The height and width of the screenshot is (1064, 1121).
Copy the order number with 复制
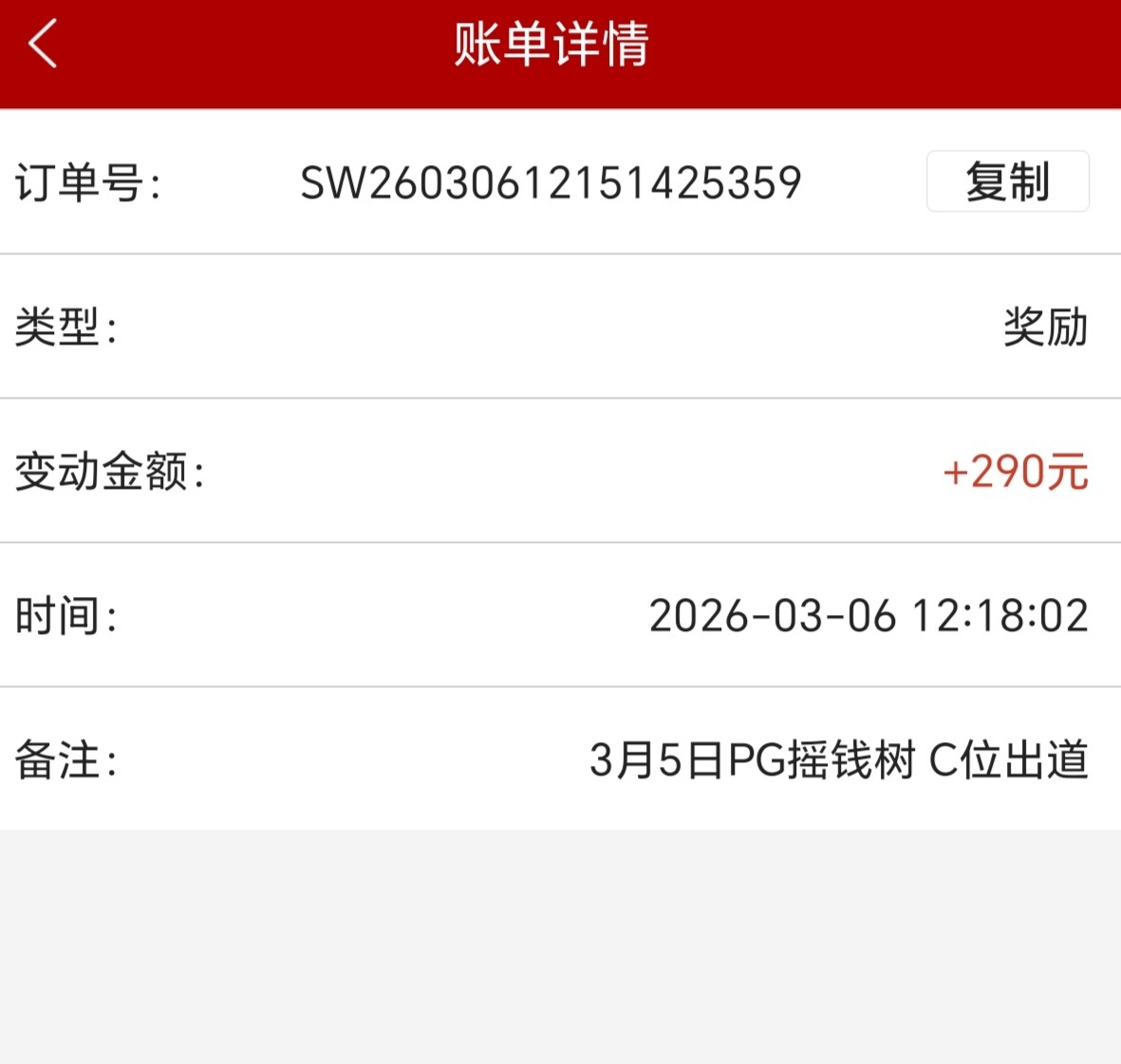[x=1007, y=181]
